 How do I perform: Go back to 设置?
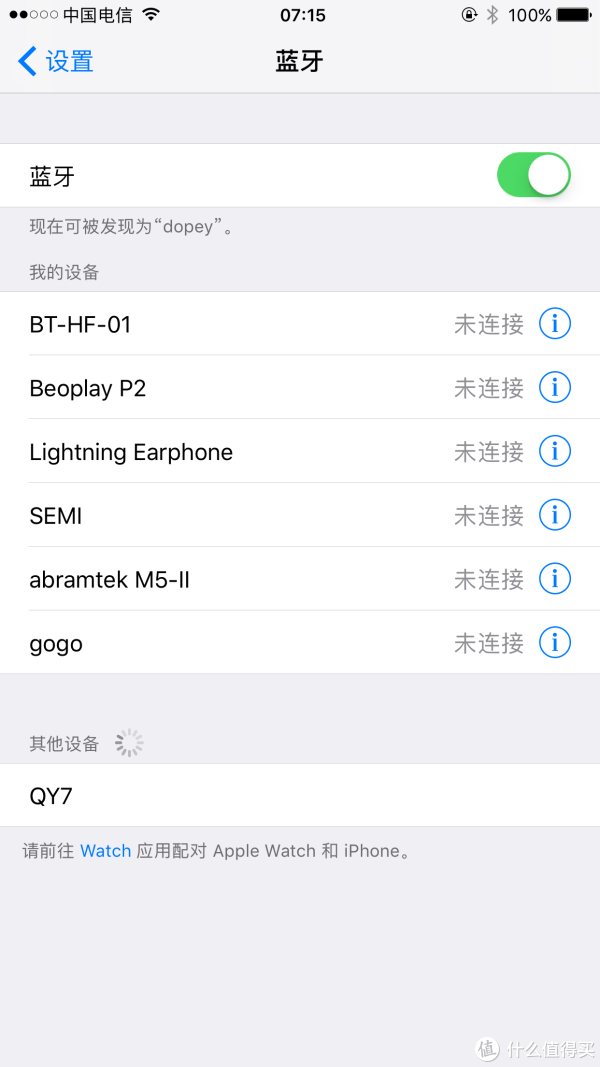point(55,61)
